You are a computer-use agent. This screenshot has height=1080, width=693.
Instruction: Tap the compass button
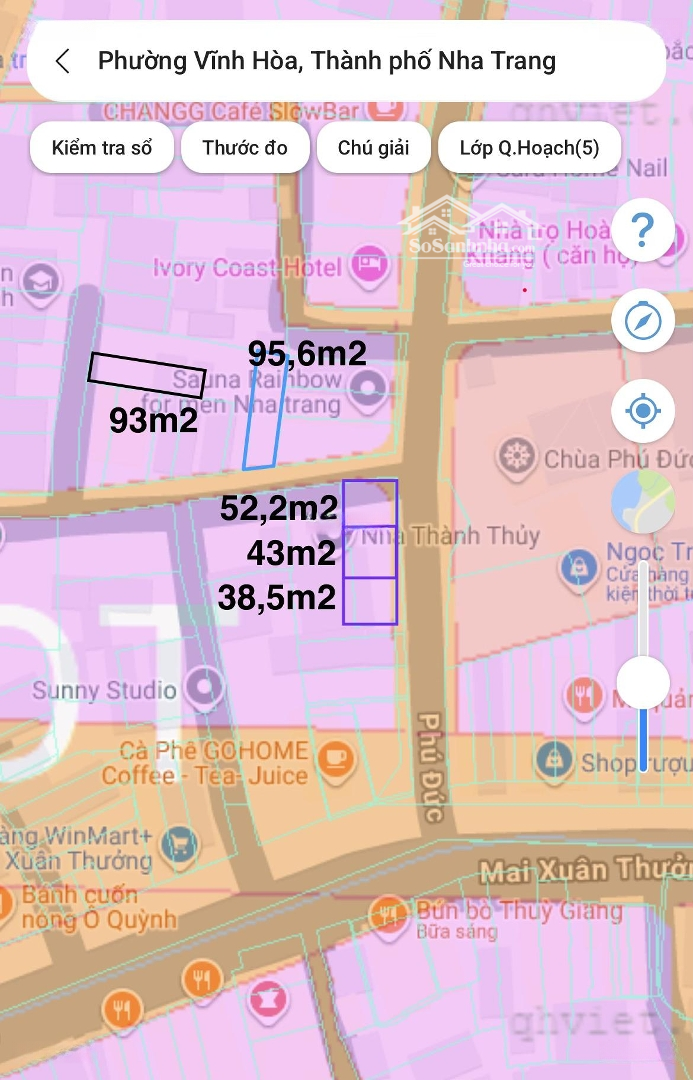[643, 321]
